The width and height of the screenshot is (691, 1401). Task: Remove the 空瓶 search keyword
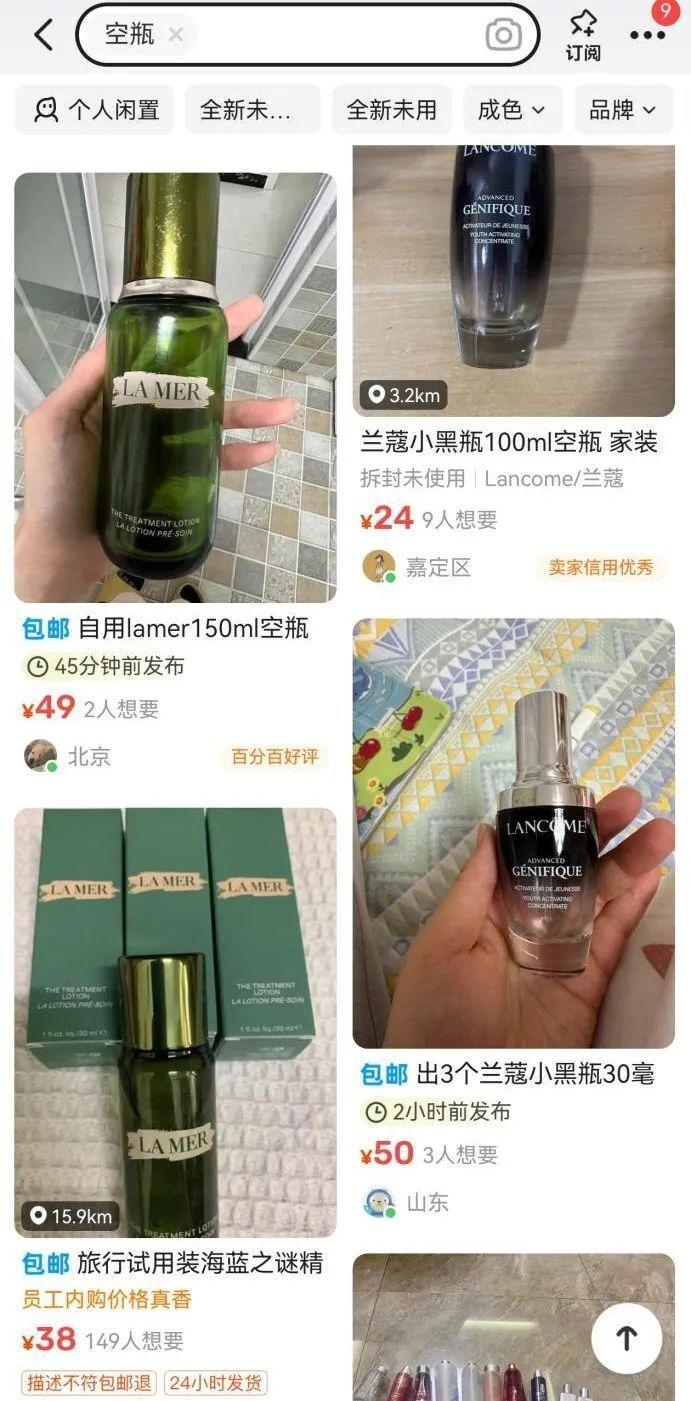176,35
